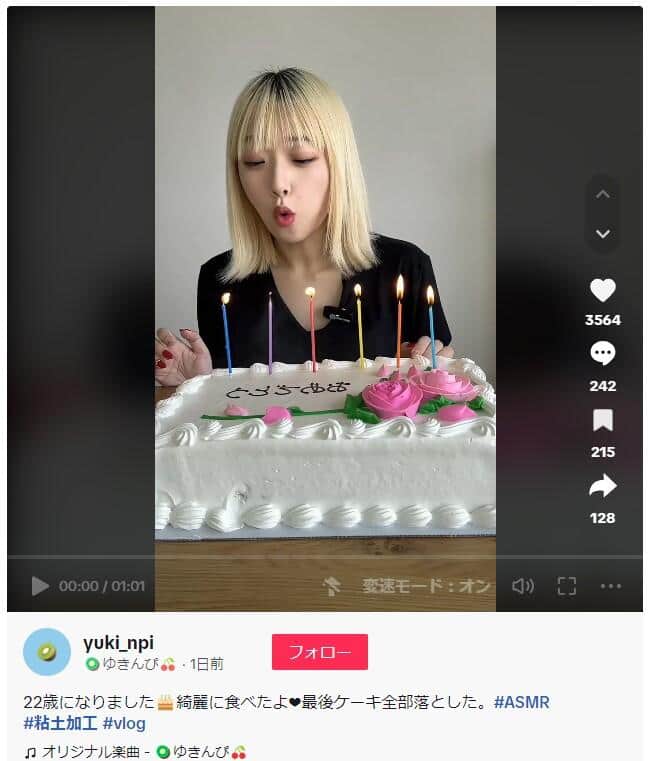Tap the フォロー button to follow yuki_npi
The height and width of the screenshot is (761, 649).
pyautogui.click(x=319, y=652)
